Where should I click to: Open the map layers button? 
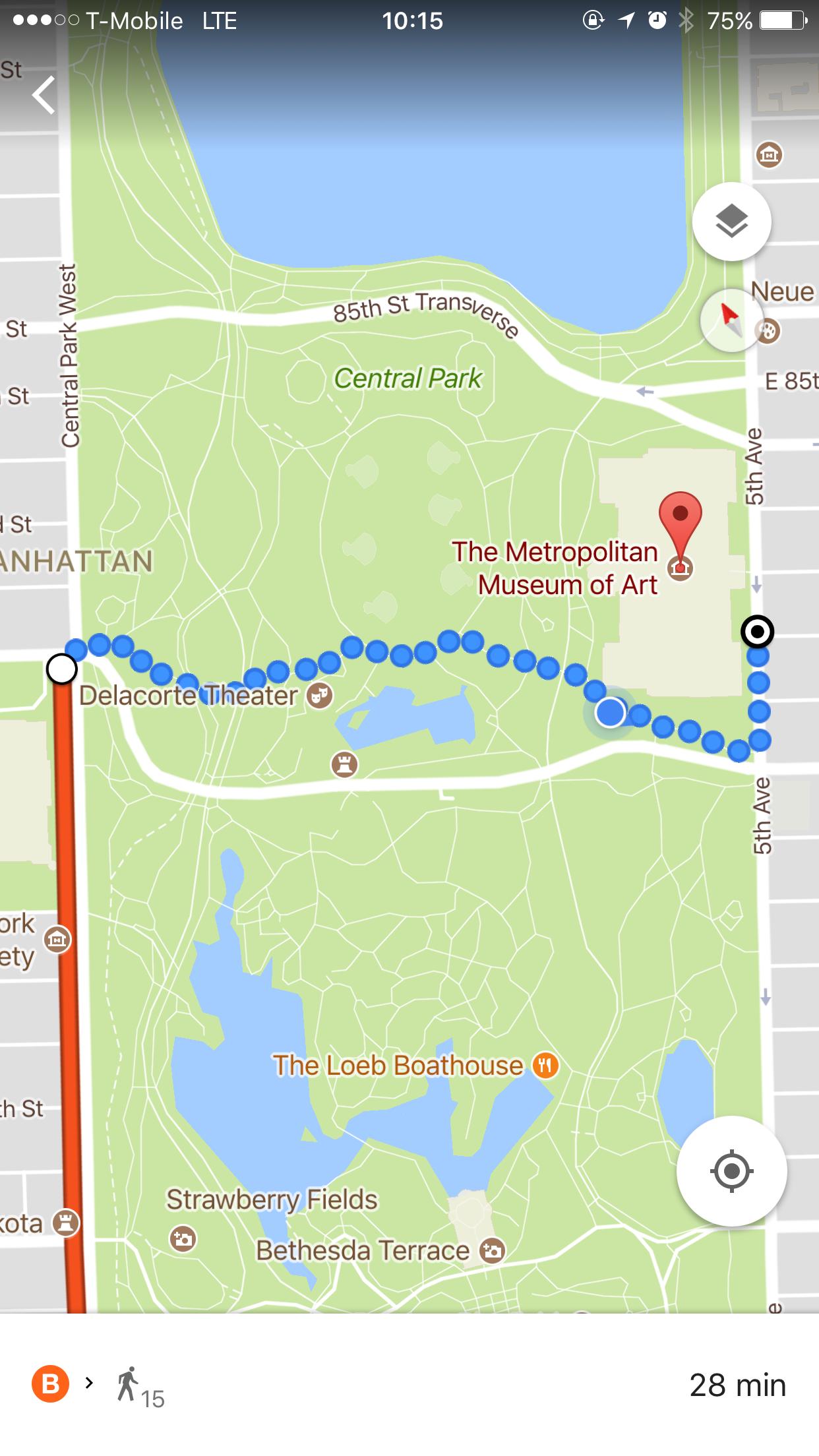[x=731, y=222]
